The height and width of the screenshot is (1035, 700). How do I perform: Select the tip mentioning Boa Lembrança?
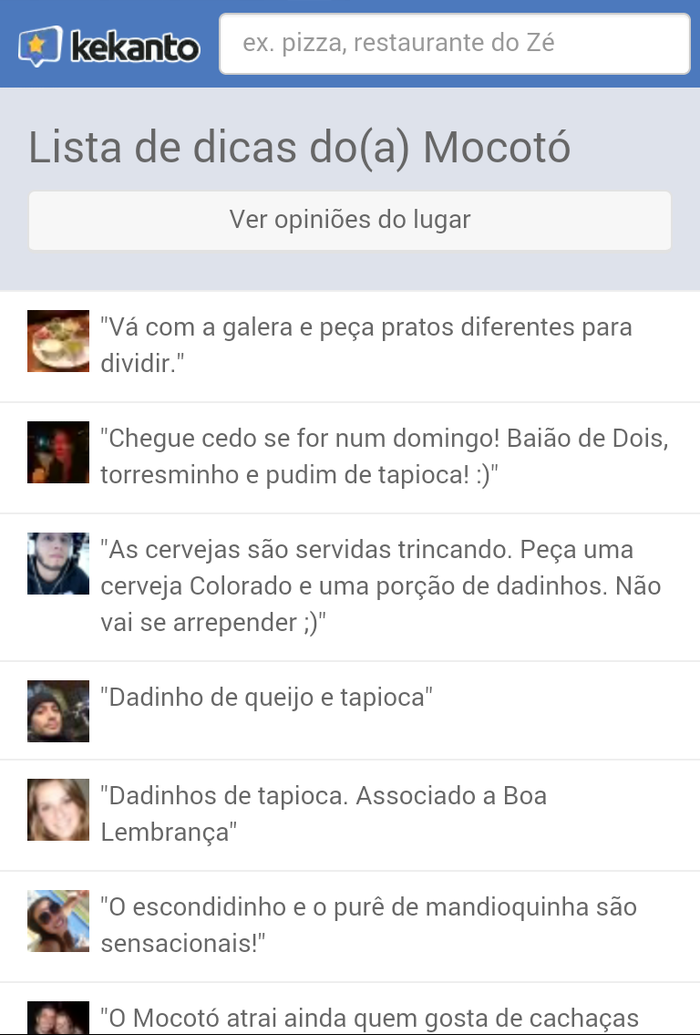323,813
